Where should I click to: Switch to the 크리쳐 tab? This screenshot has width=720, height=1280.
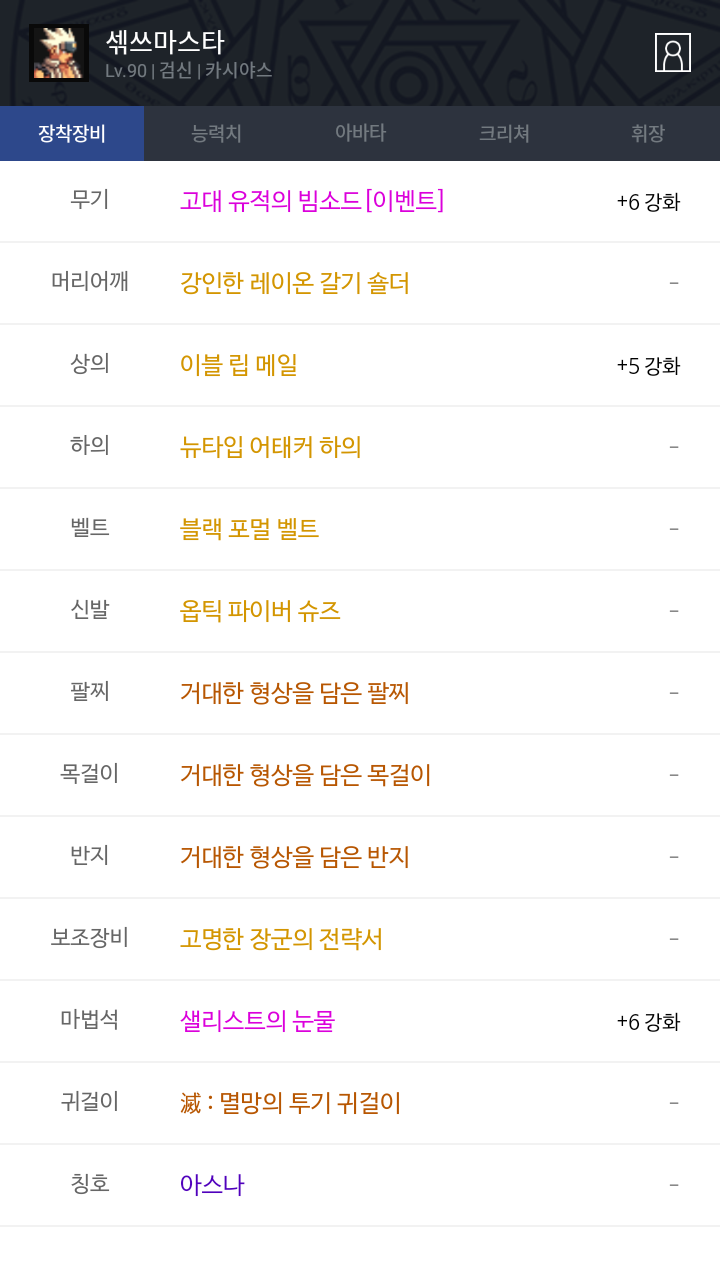(504, 133)
